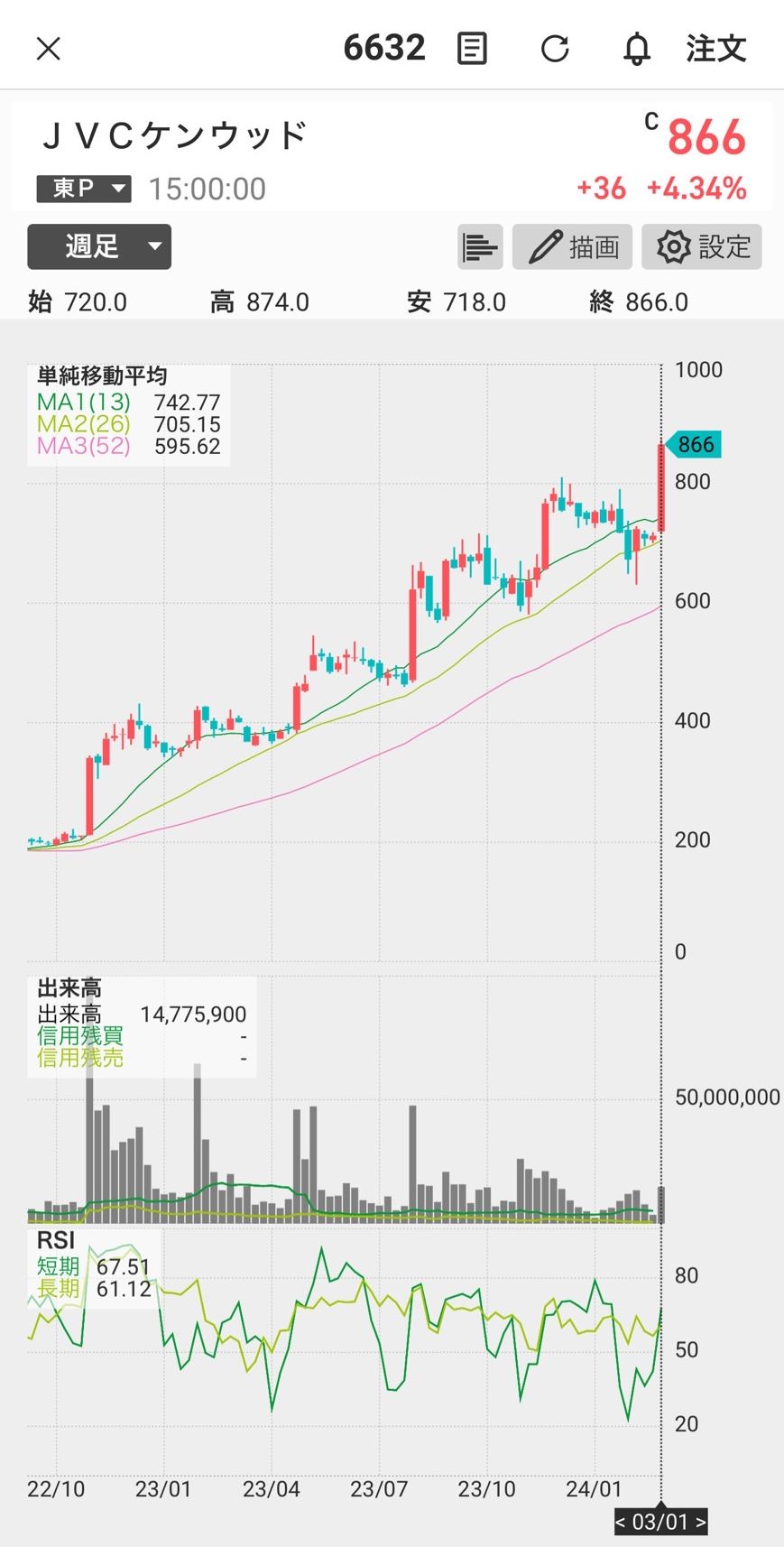Toggle the price-volume bars icon

pos(480,246)
